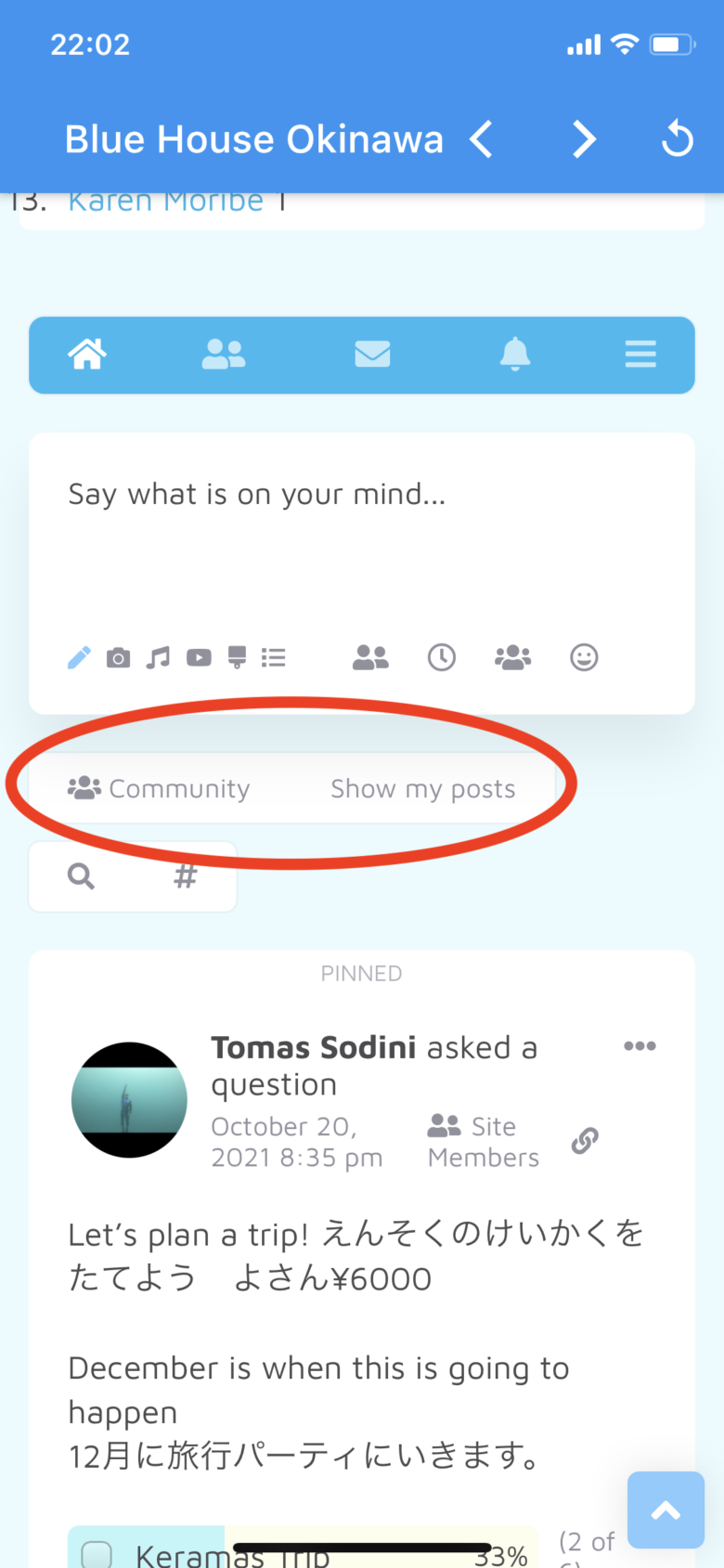The image size is (724, 1568).
Task: Attach music to the post
Action: click(159, 658)
